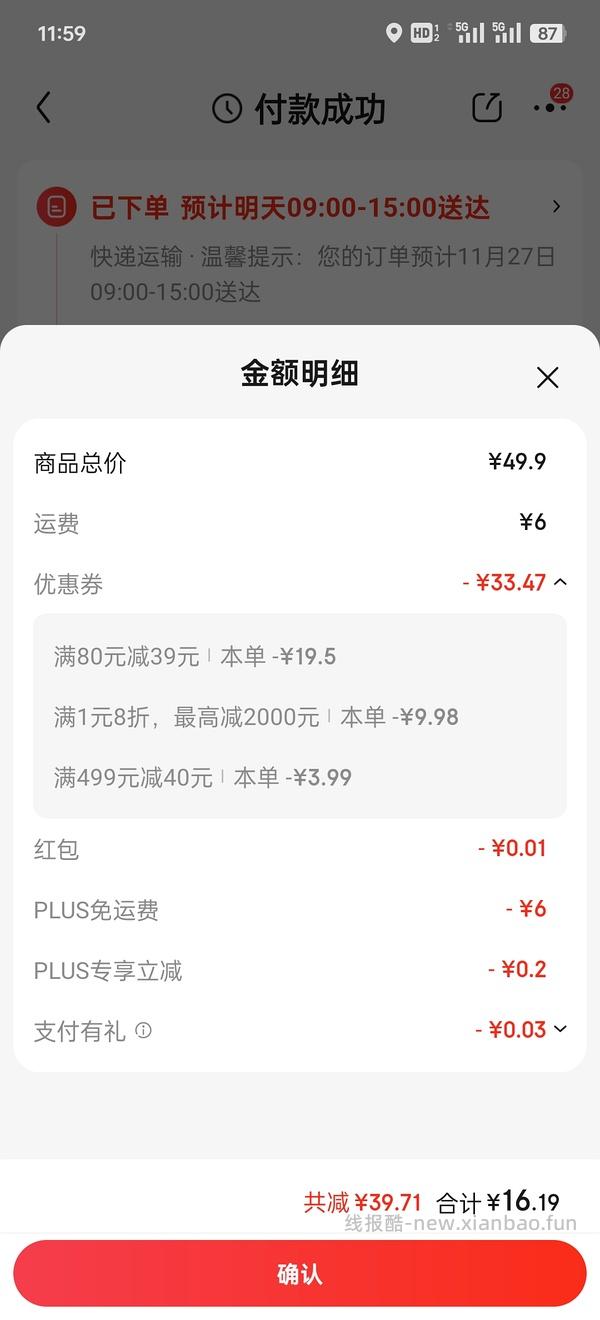Close the 金额明细 sheet
600x1320 pixels.
(x=547, y=377)
